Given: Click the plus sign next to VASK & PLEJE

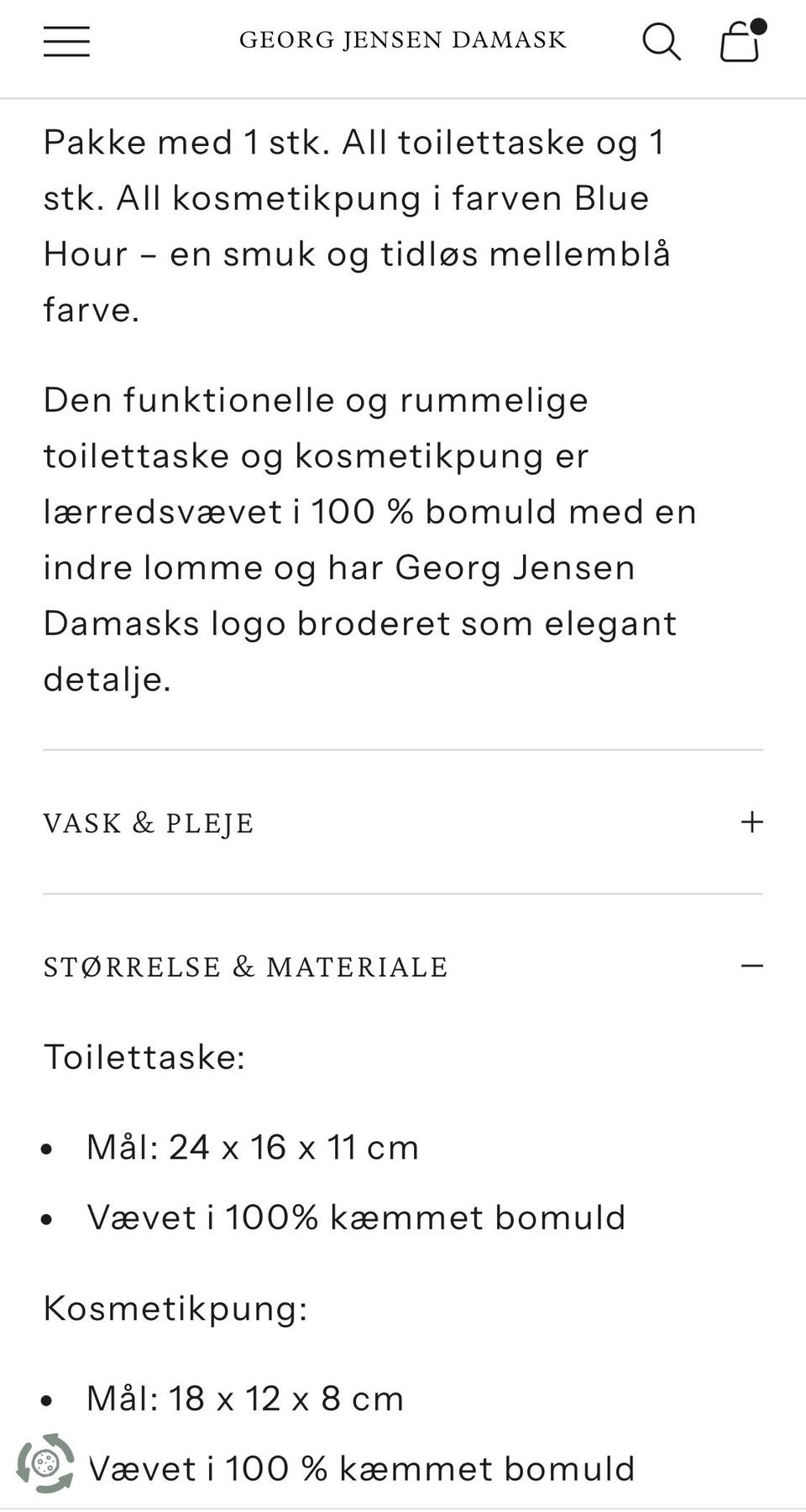Looking at the screenshot, I should [x=751, y=823].
